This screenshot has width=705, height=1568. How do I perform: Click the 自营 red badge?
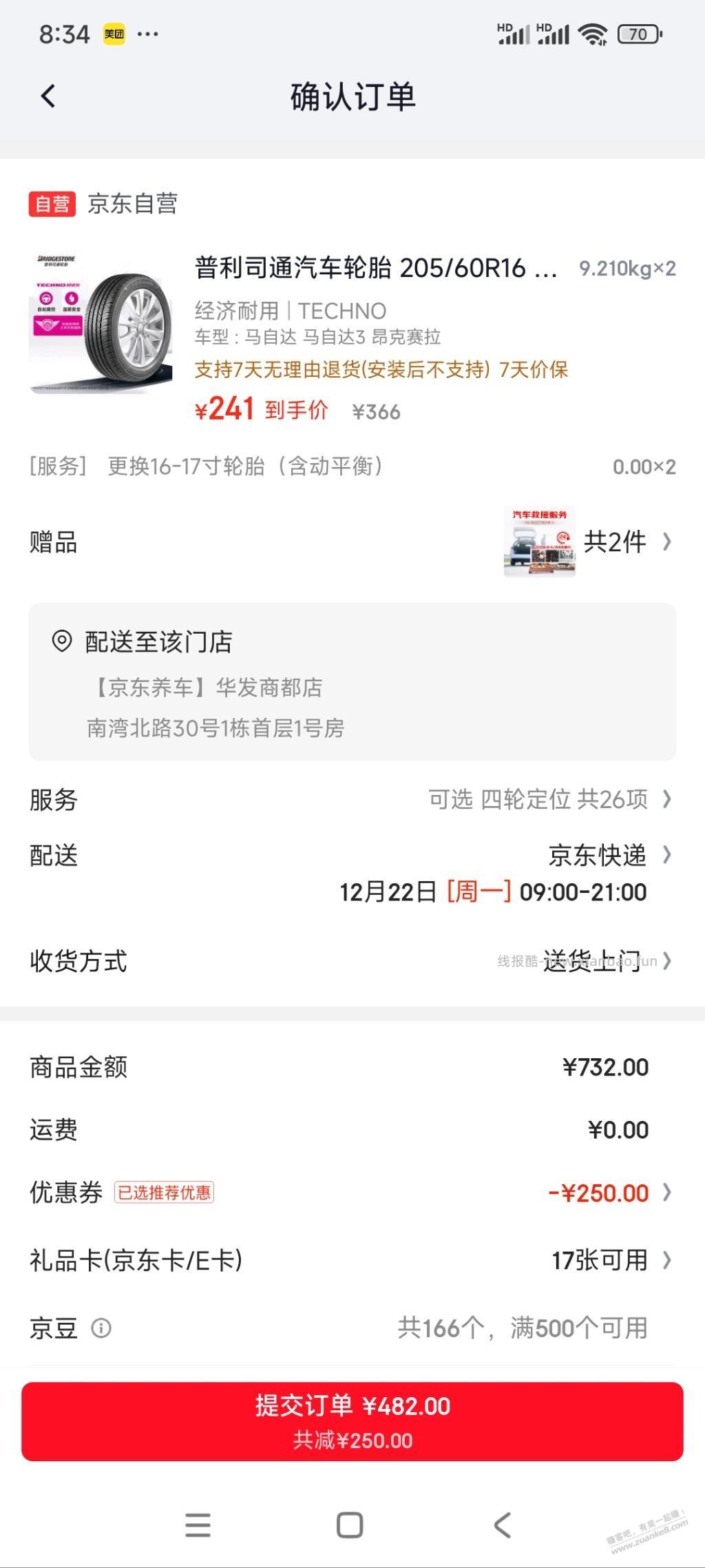pyautogui.click(x=51, y=203)
